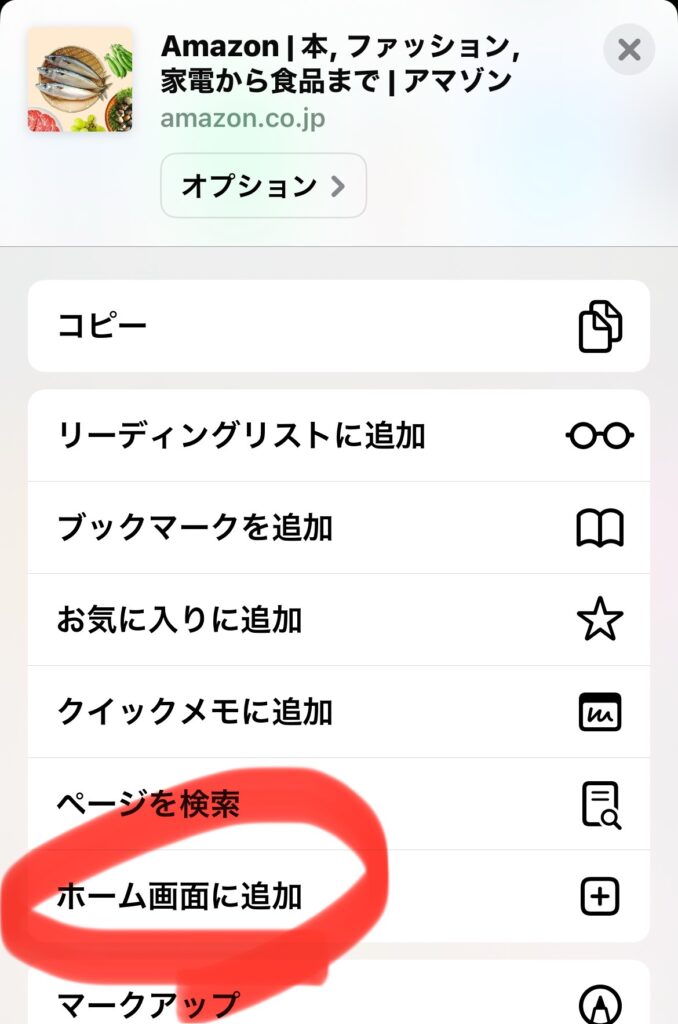Select コピー to copy the link
The height and width of the screenshot is (1024, 678).
[338, 326]
